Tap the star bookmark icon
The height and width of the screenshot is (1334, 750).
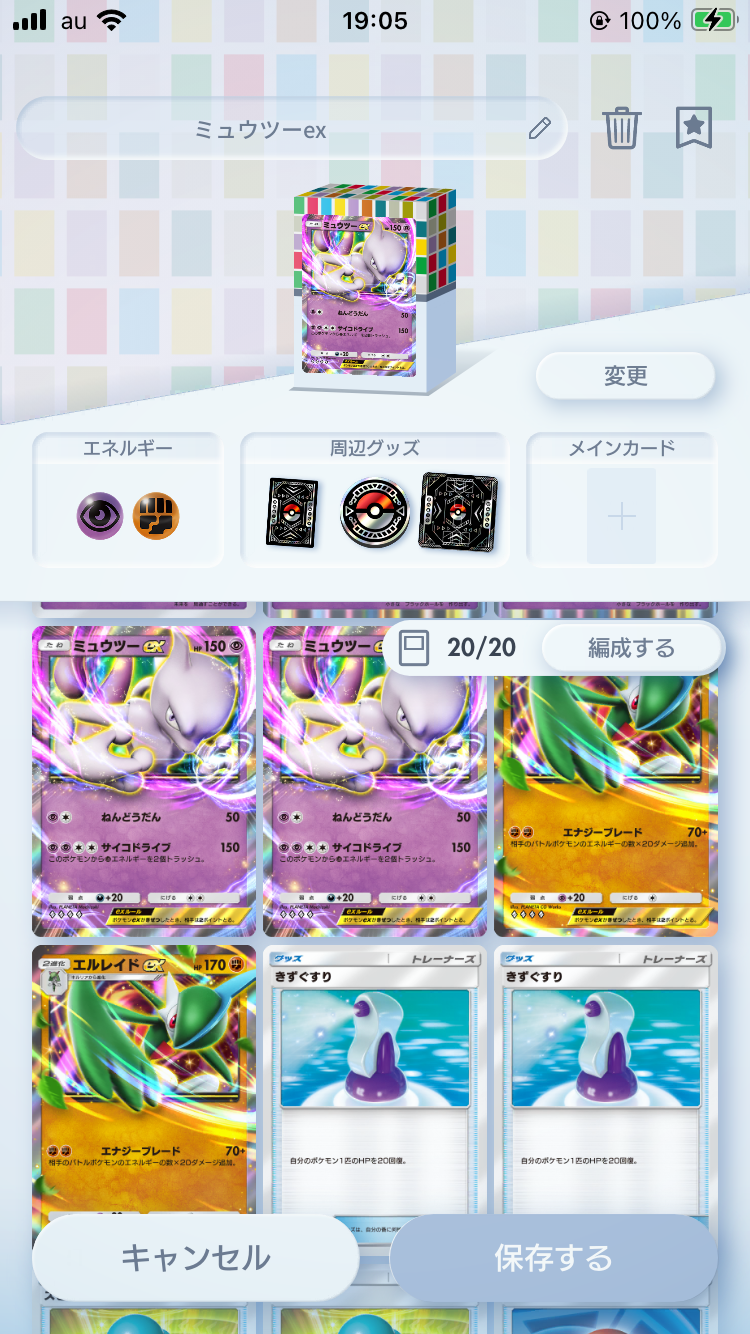(x=694, y=128)
